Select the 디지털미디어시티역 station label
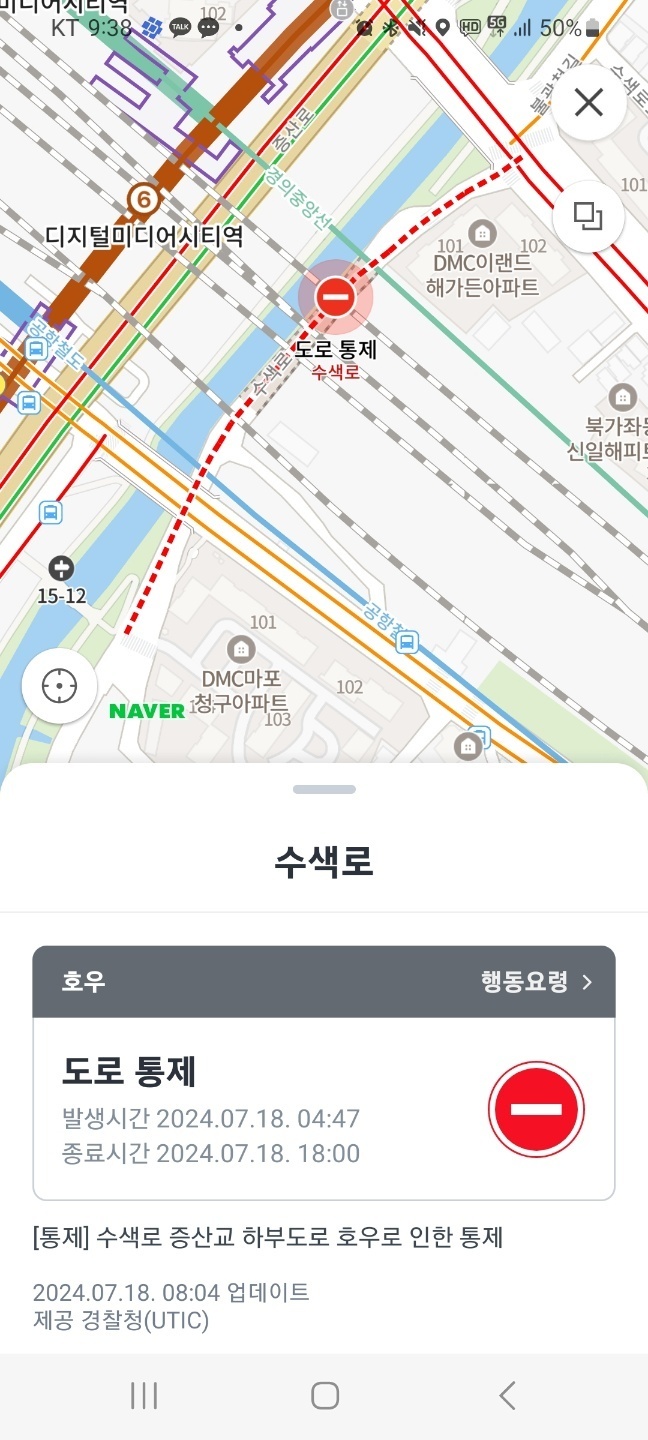Image resolution: width=648 pixels, height=1440 pixels. click(x=144, y=235)
